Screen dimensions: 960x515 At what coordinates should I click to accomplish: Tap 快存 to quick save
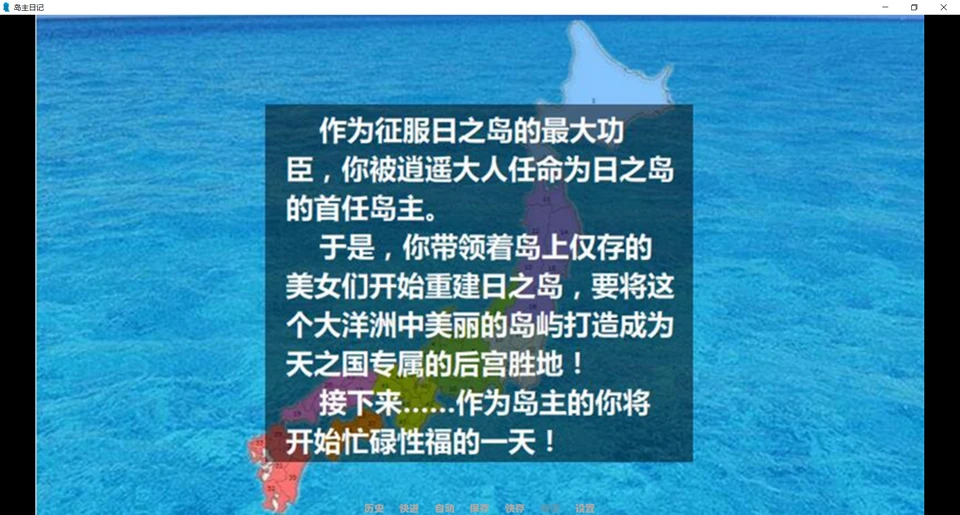coord(515,508)
